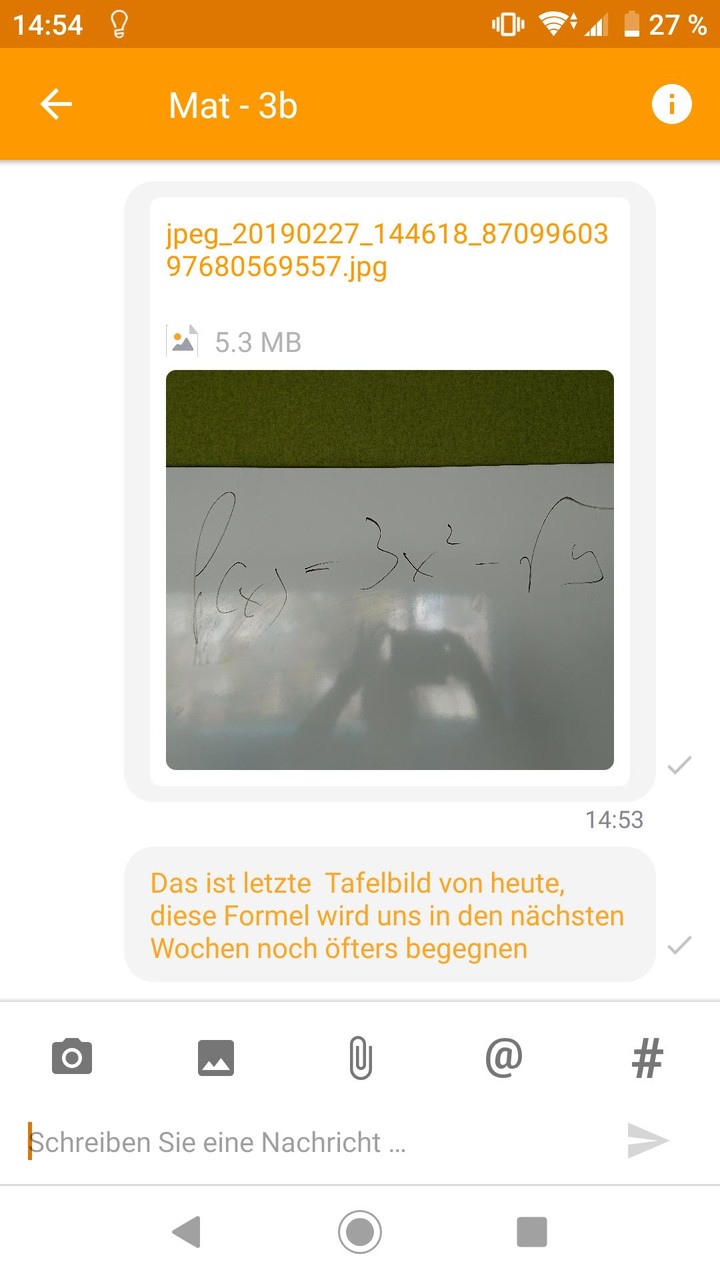Attach a file with the paperclip icon
The image size is (720, 1280).
[360, 1055]
